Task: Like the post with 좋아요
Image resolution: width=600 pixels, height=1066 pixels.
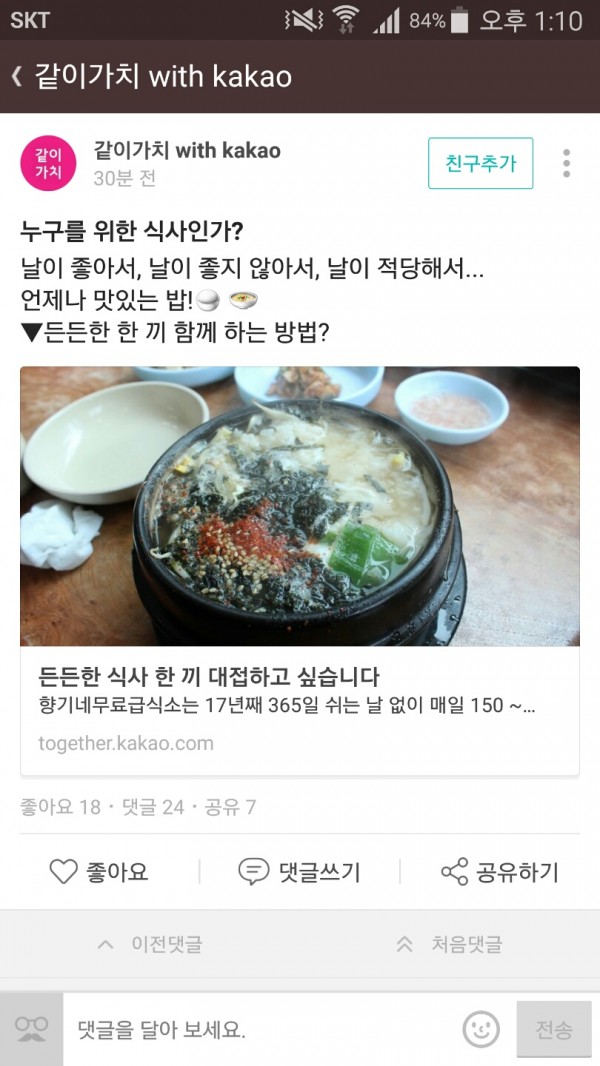Action: click(99, 872)
